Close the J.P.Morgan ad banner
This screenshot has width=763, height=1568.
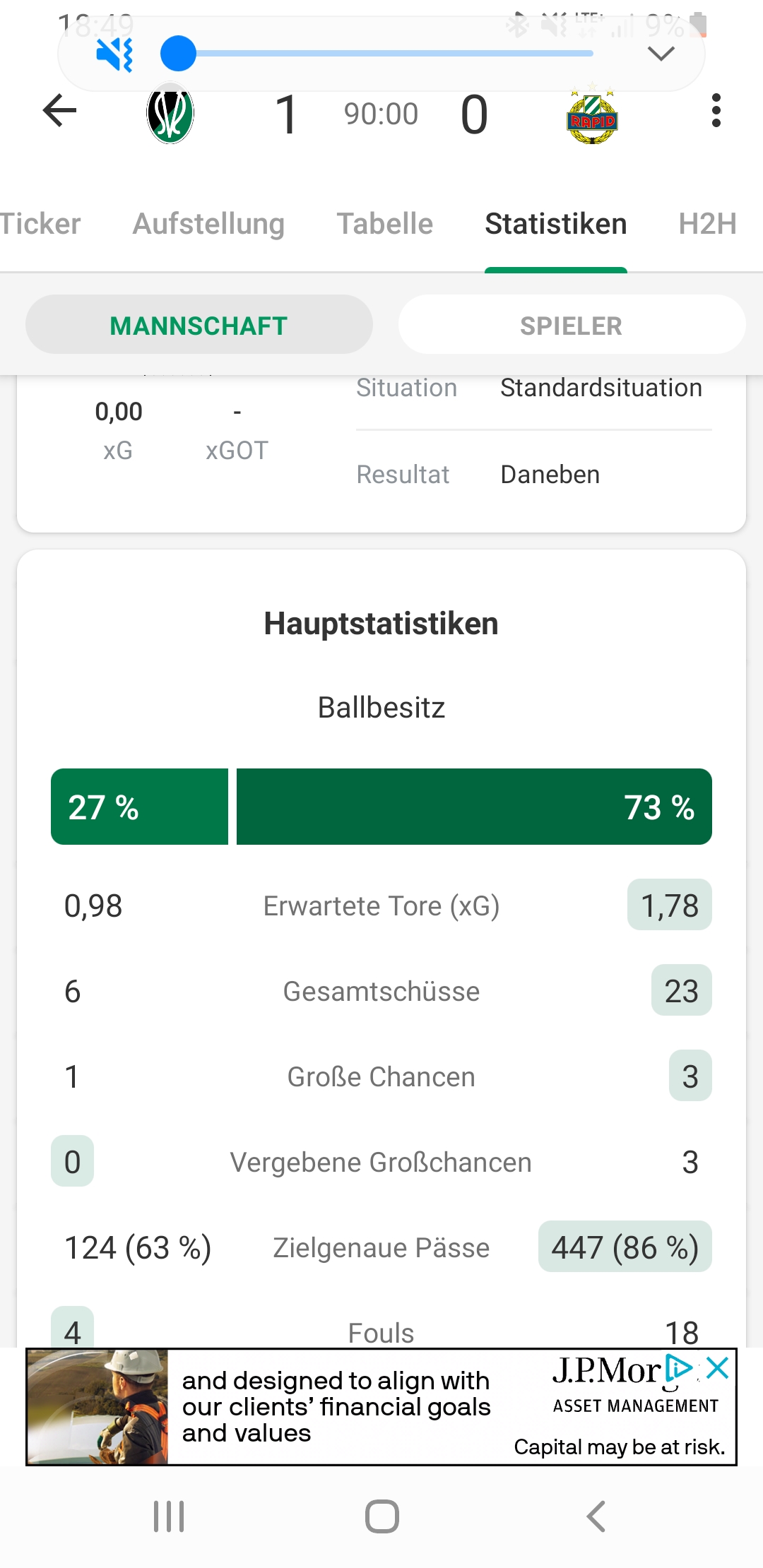click(717, 1368)
